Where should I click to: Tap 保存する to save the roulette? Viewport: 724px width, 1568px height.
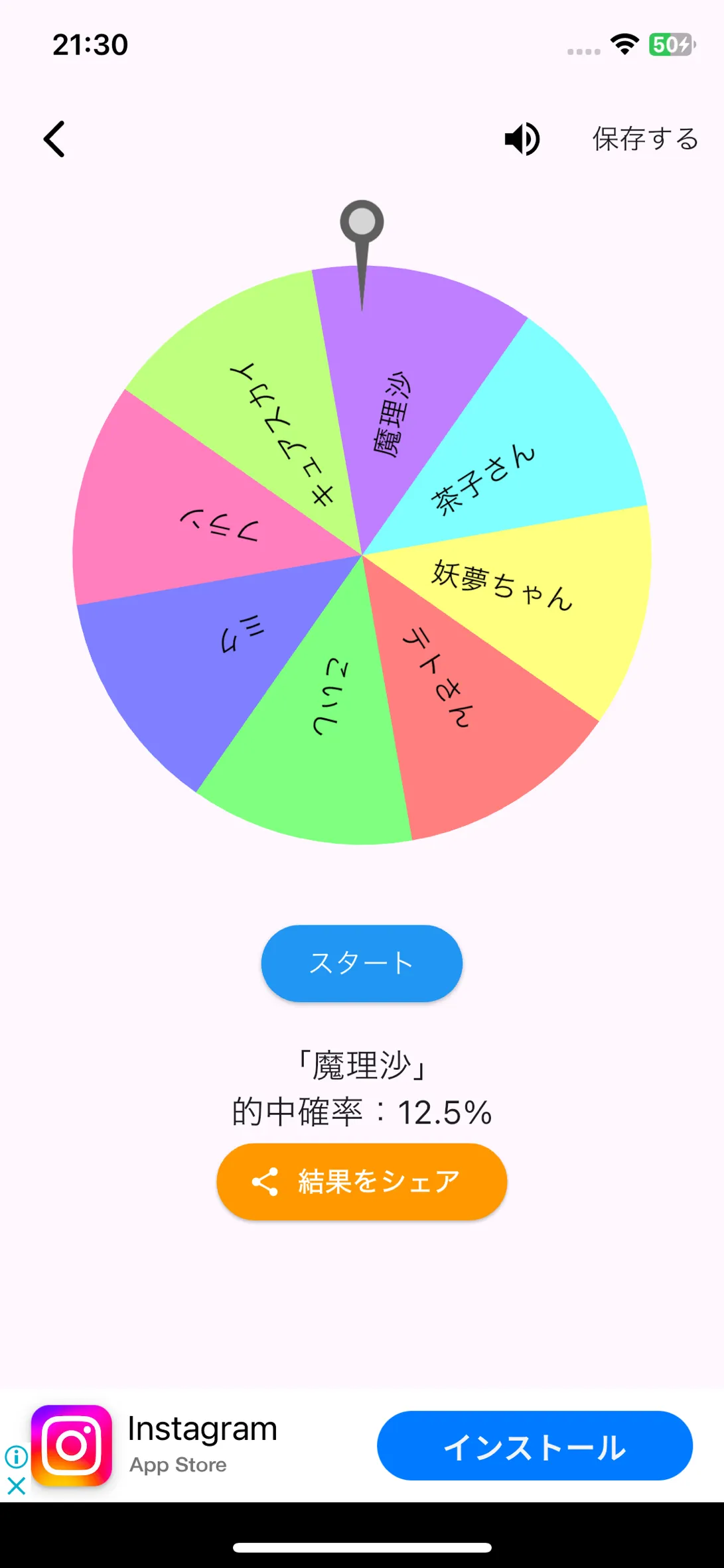[645, 139]
